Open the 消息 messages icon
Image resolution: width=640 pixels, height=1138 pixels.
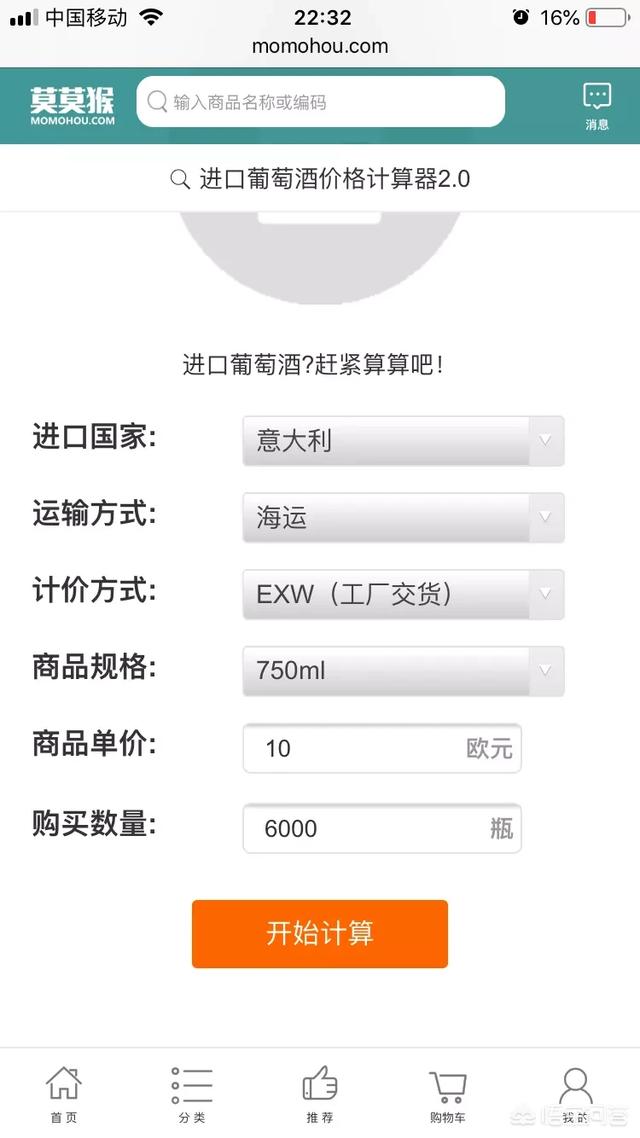[597, 106]
